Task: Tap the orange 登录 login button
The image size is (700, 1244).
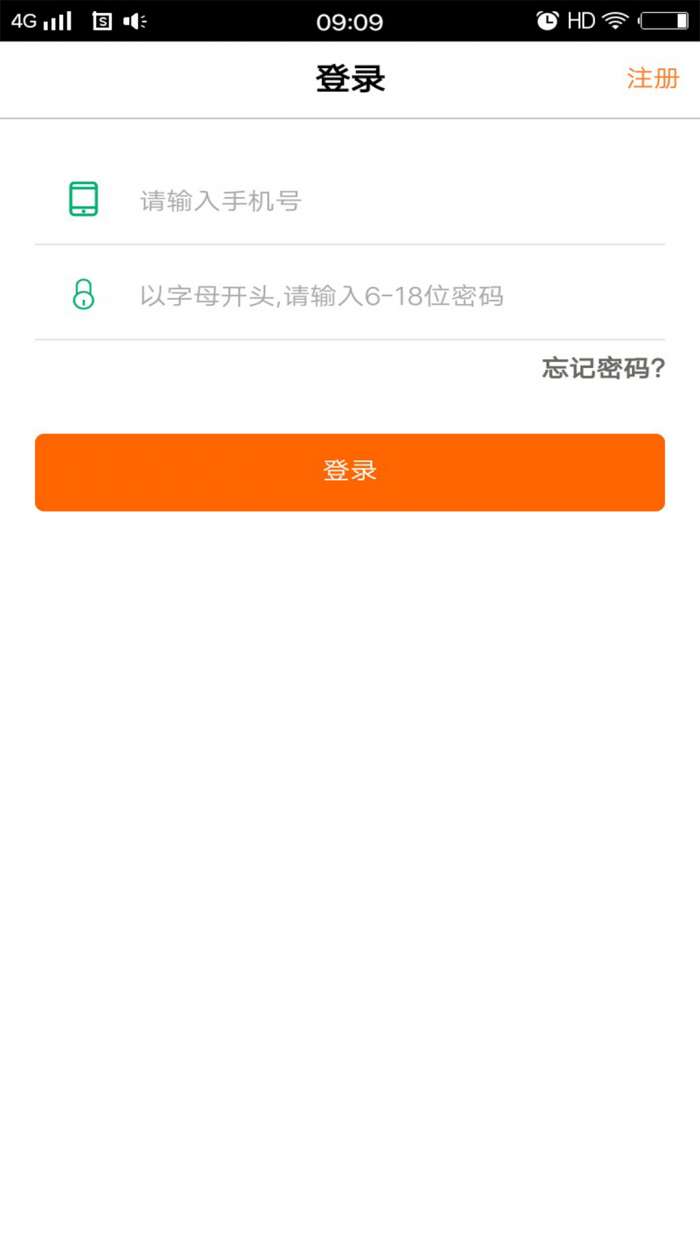Action: pos(350,472)
